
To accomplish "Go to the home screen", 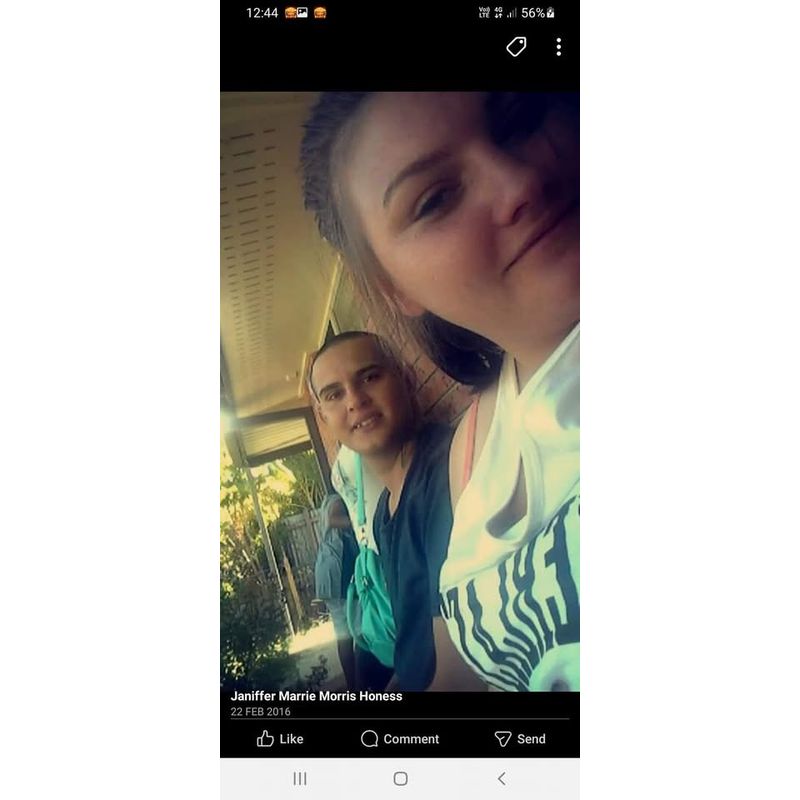I will 400,778.
